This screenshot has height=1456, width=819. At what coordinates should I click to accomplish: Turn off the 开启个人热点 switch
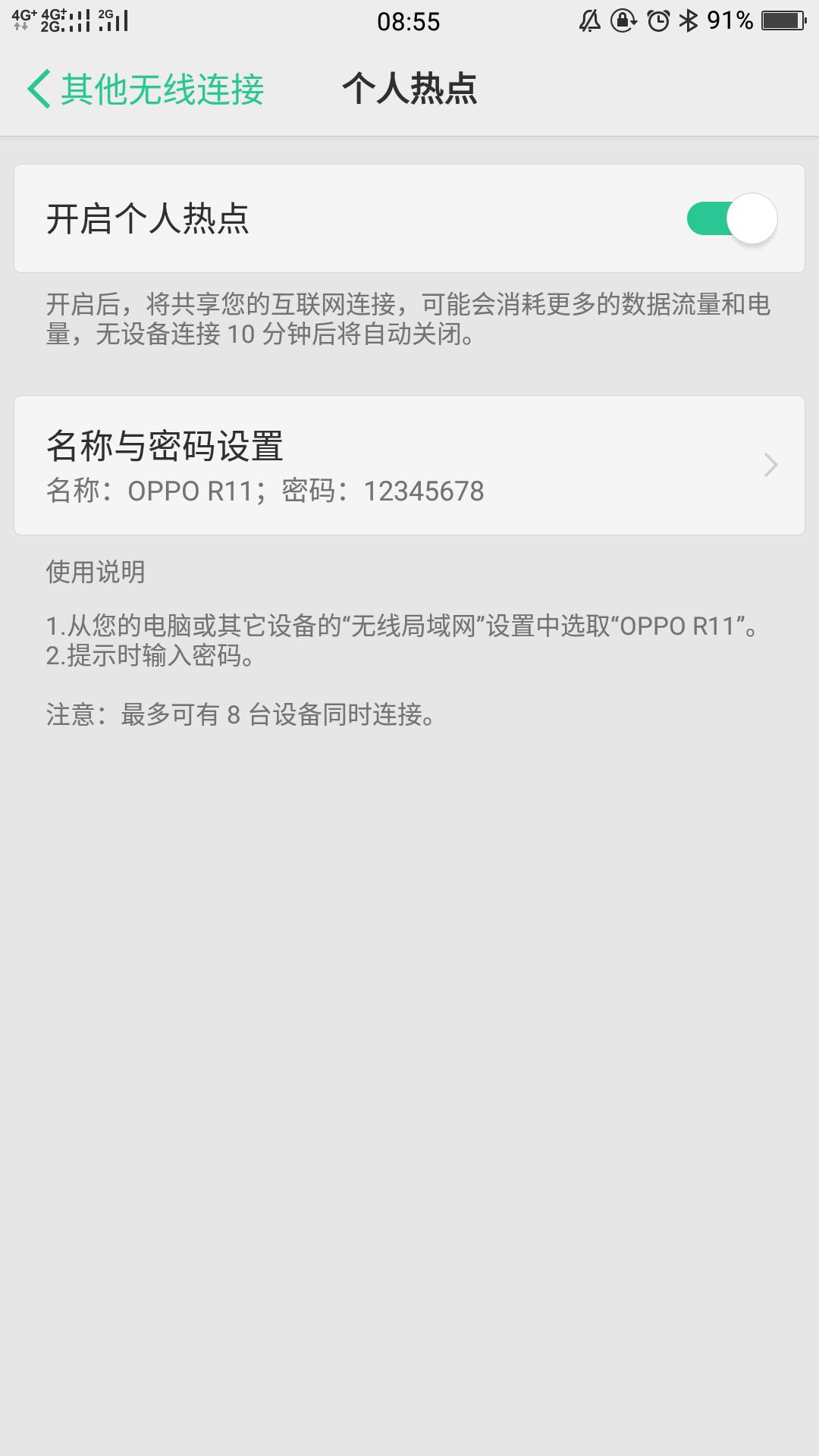(731, 219)
